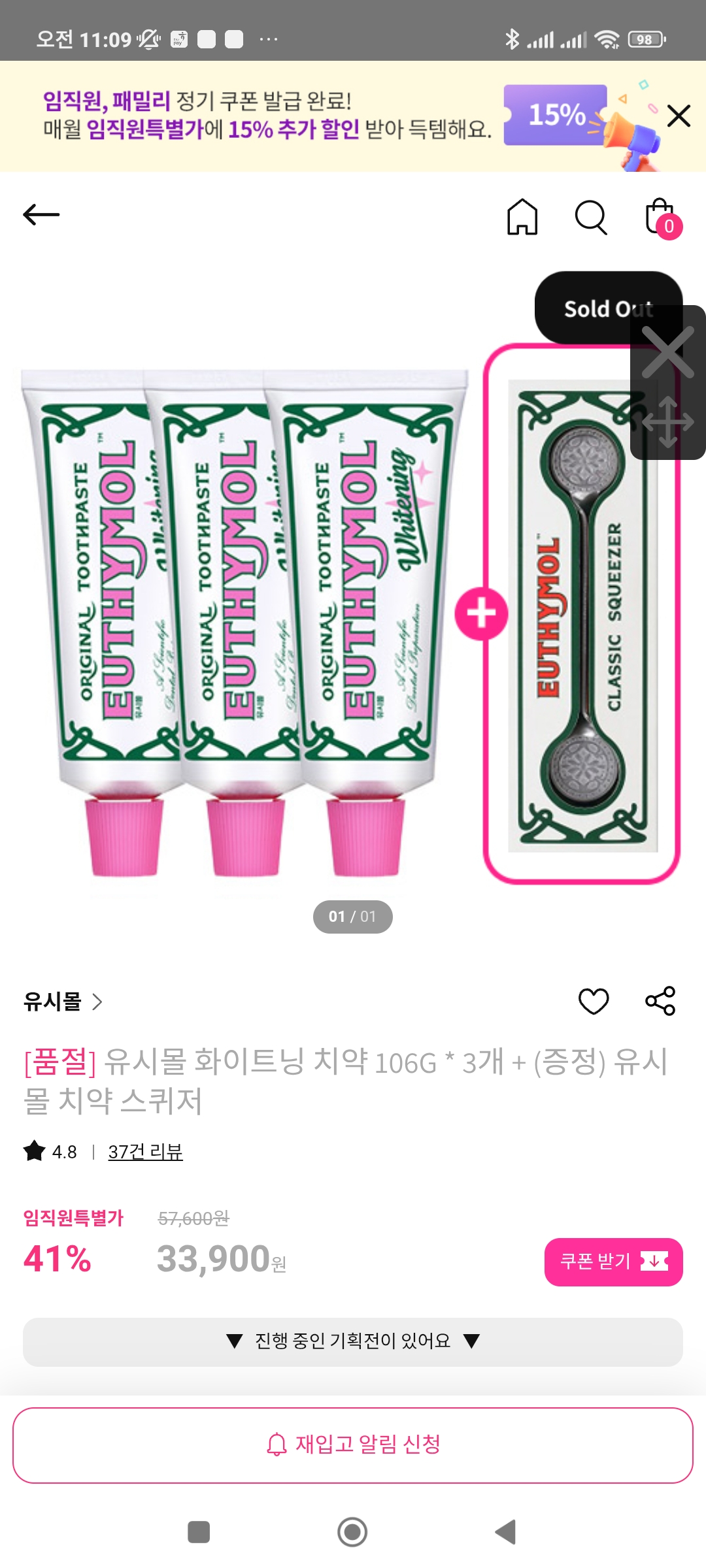Screen dimensions: 706x1568
Task: Open product search
Action: [591, 217]
